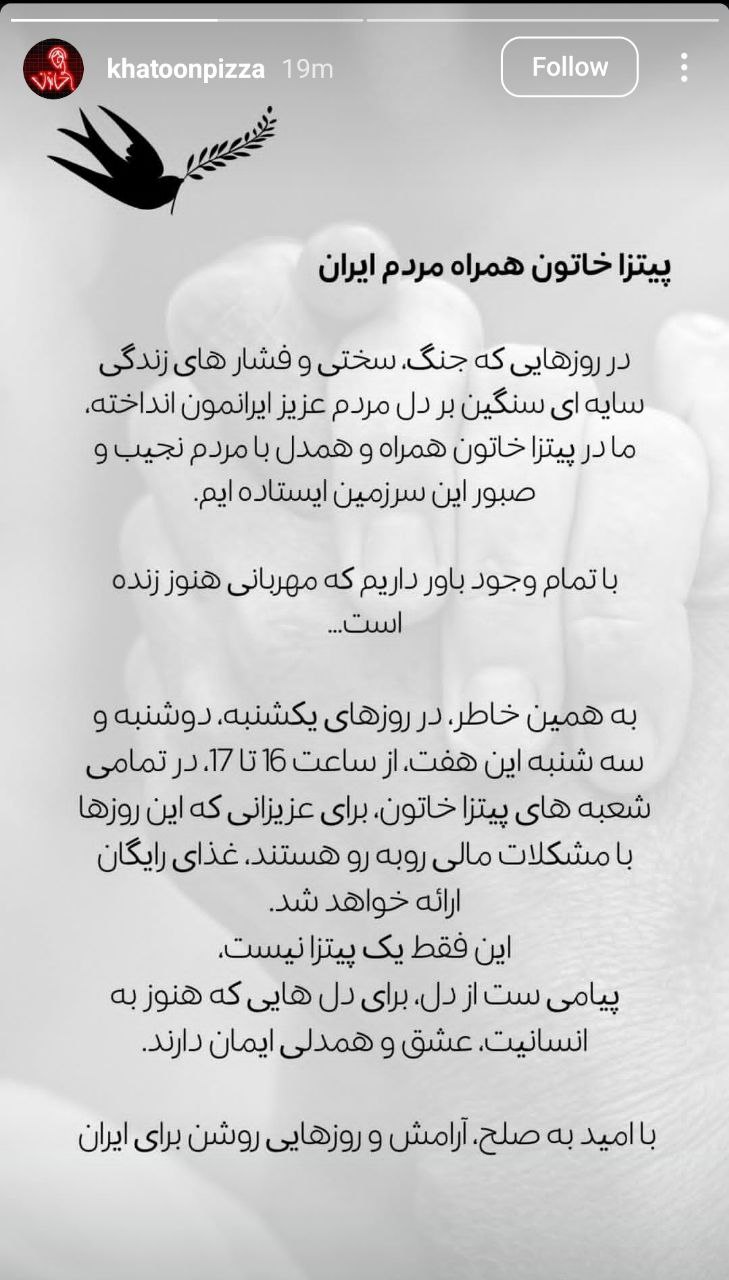Open khatoonpizza's profile picture
Screen dimensions: 729x1280
click(53, 68)
